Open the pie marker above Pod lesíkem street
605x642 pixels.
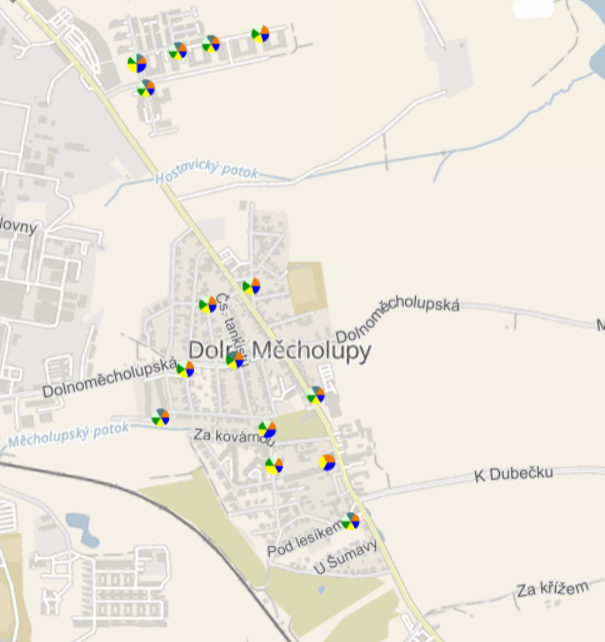tap(350, 521)
